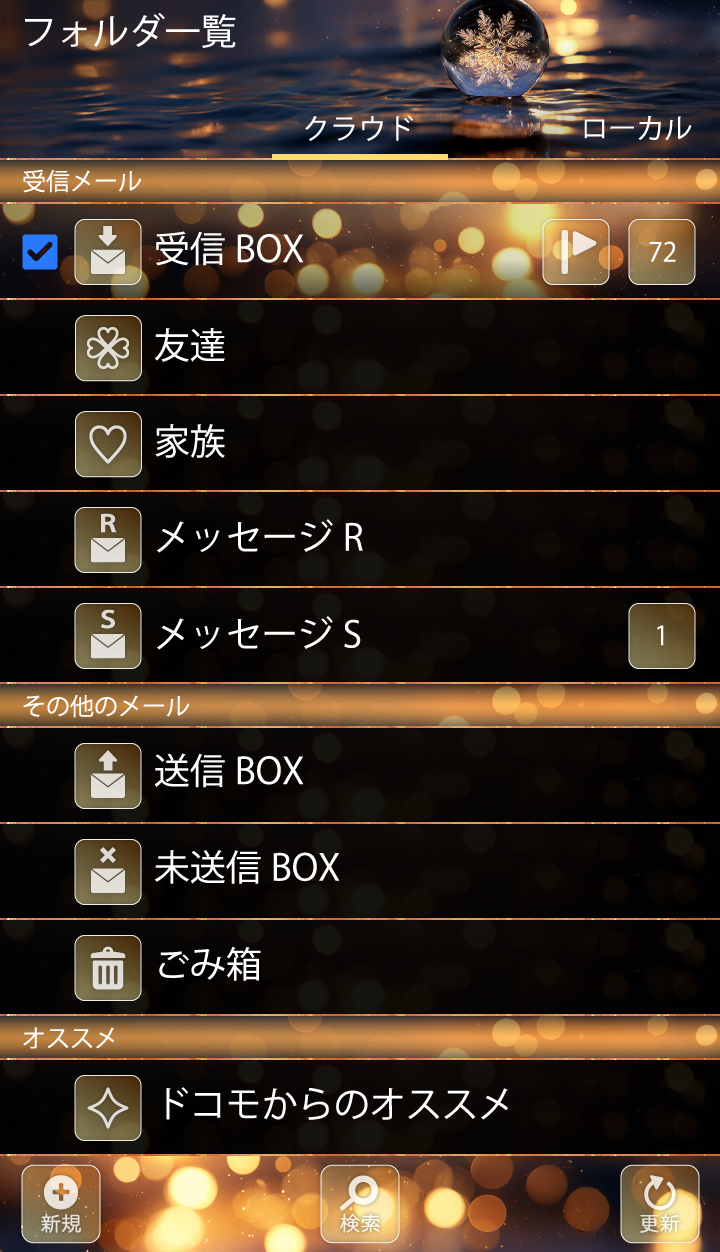
Task: Compose new mail with 新規 button
Action: pos(61,1203)
